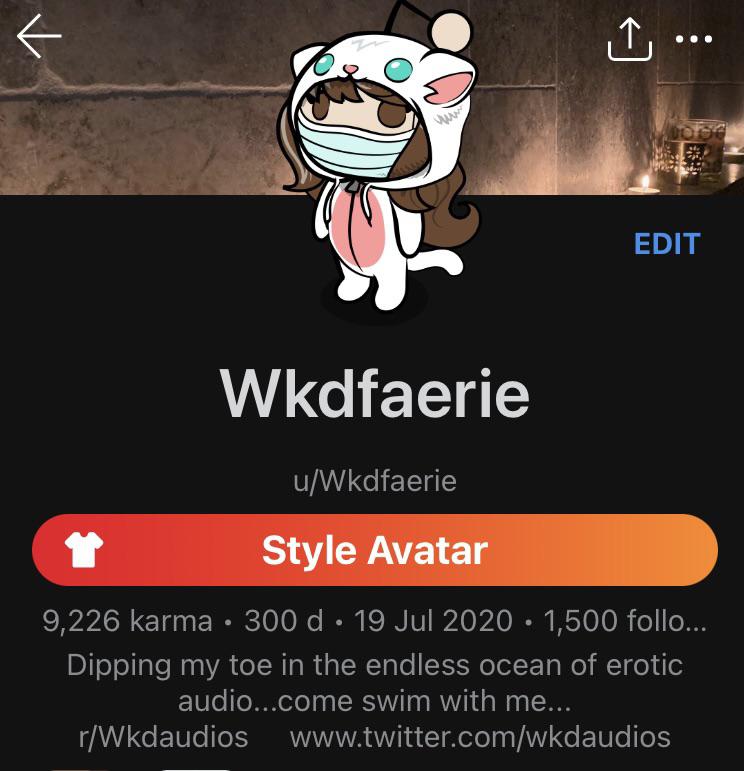Image resolution: width=744 pixels, height=771 pixels.
Task: Go back using the arrow icon
Action: [39, 36]
